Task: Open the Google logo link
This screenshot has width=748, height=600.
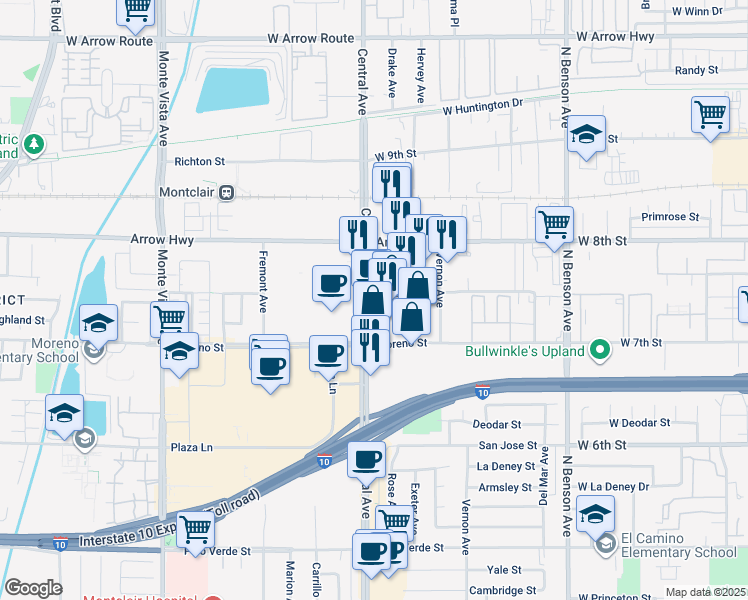Action: pyautogui.click(x=33, y=588)
